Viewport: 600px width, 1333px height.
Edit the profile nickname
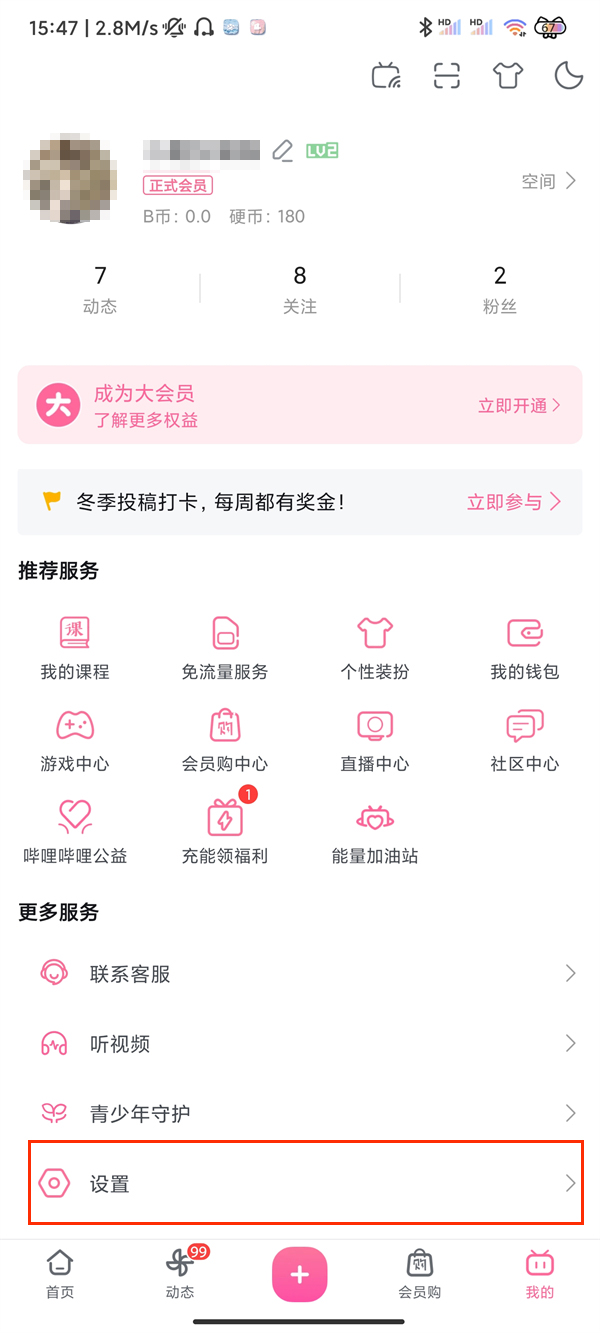[283, 151]
